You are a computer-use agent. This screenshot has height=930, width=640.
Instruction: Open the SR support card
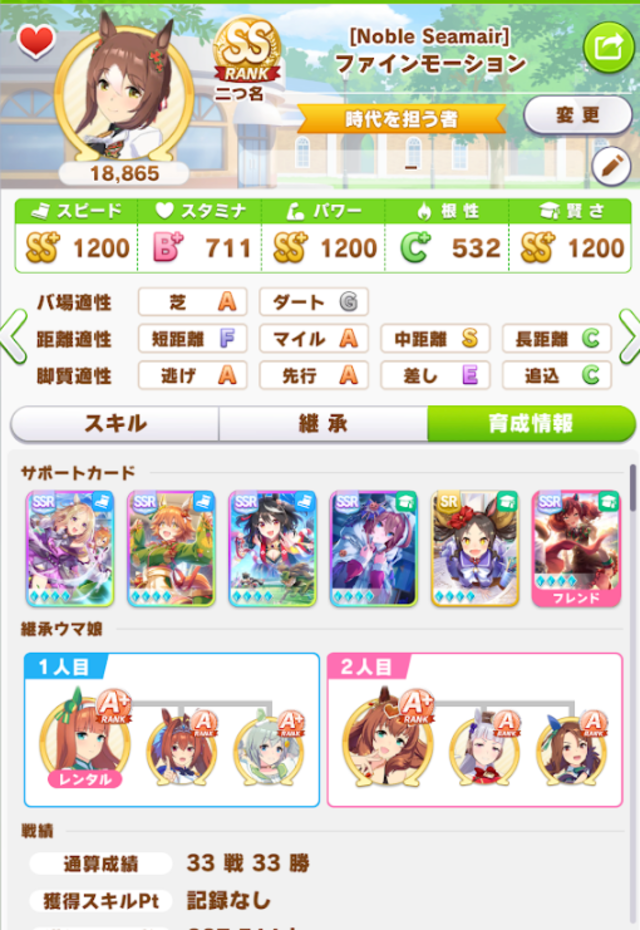point(475,548)
